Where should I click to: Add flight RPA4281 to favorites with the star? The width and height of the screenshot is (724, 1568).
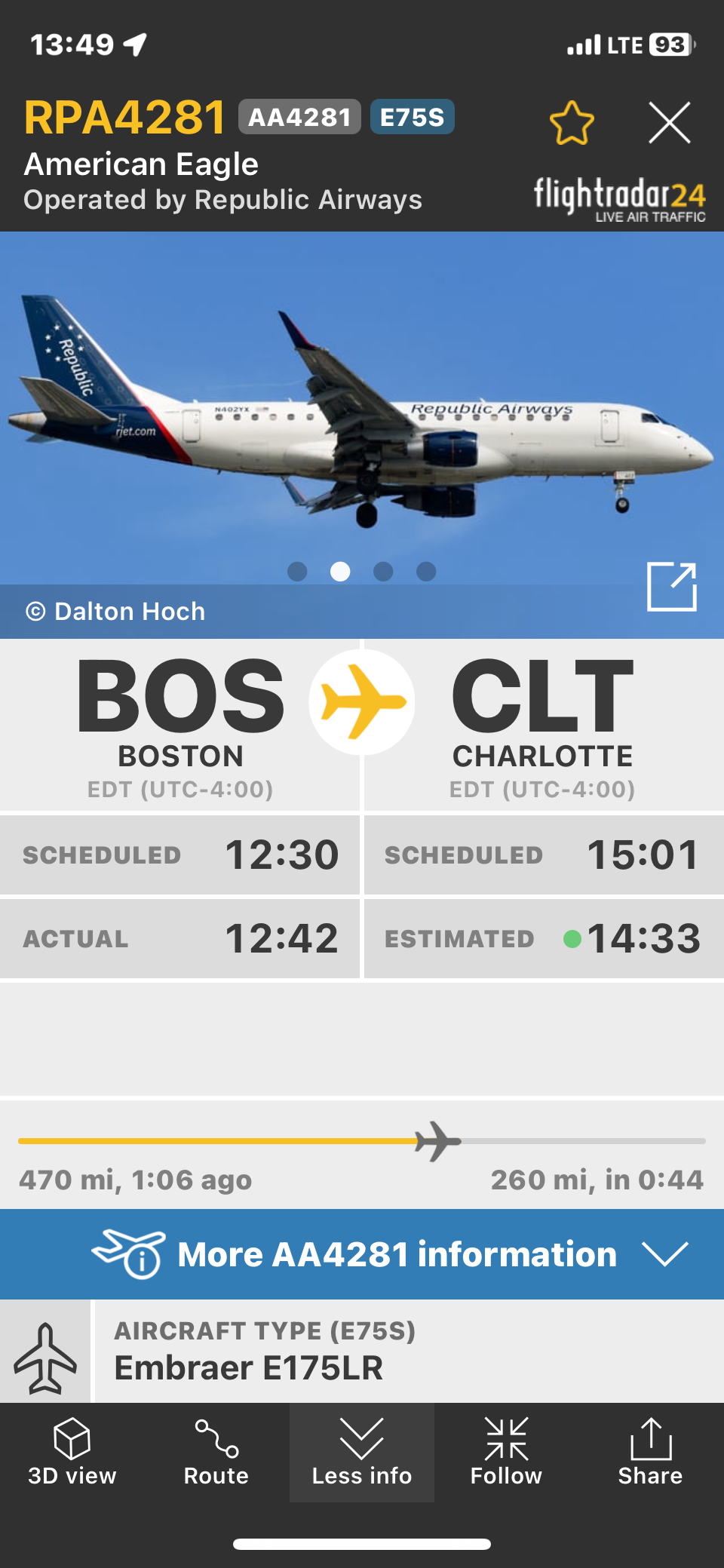pyautogui.click(x=572, y=123)
